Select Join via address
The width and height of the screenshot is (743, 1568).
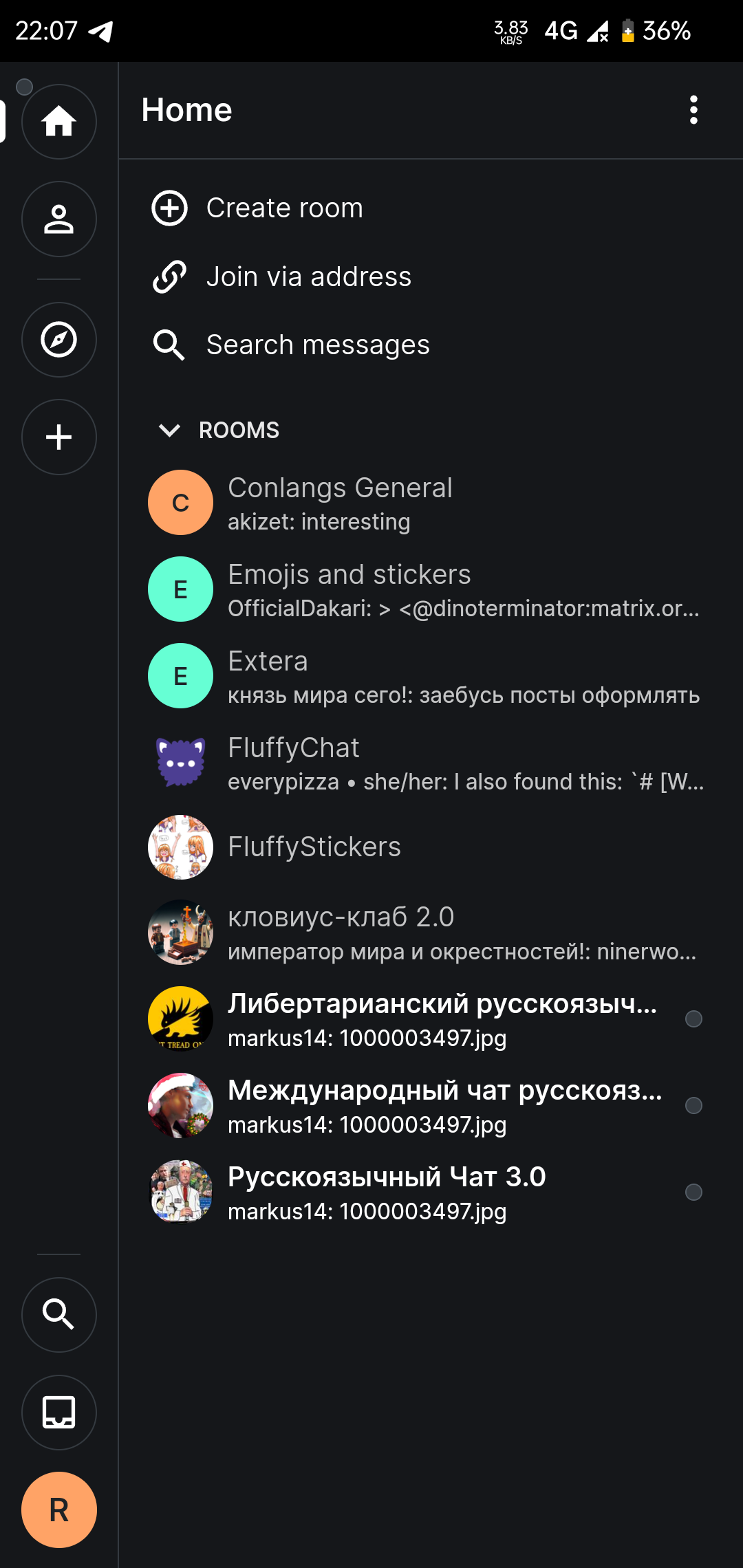tap(308, 277)
